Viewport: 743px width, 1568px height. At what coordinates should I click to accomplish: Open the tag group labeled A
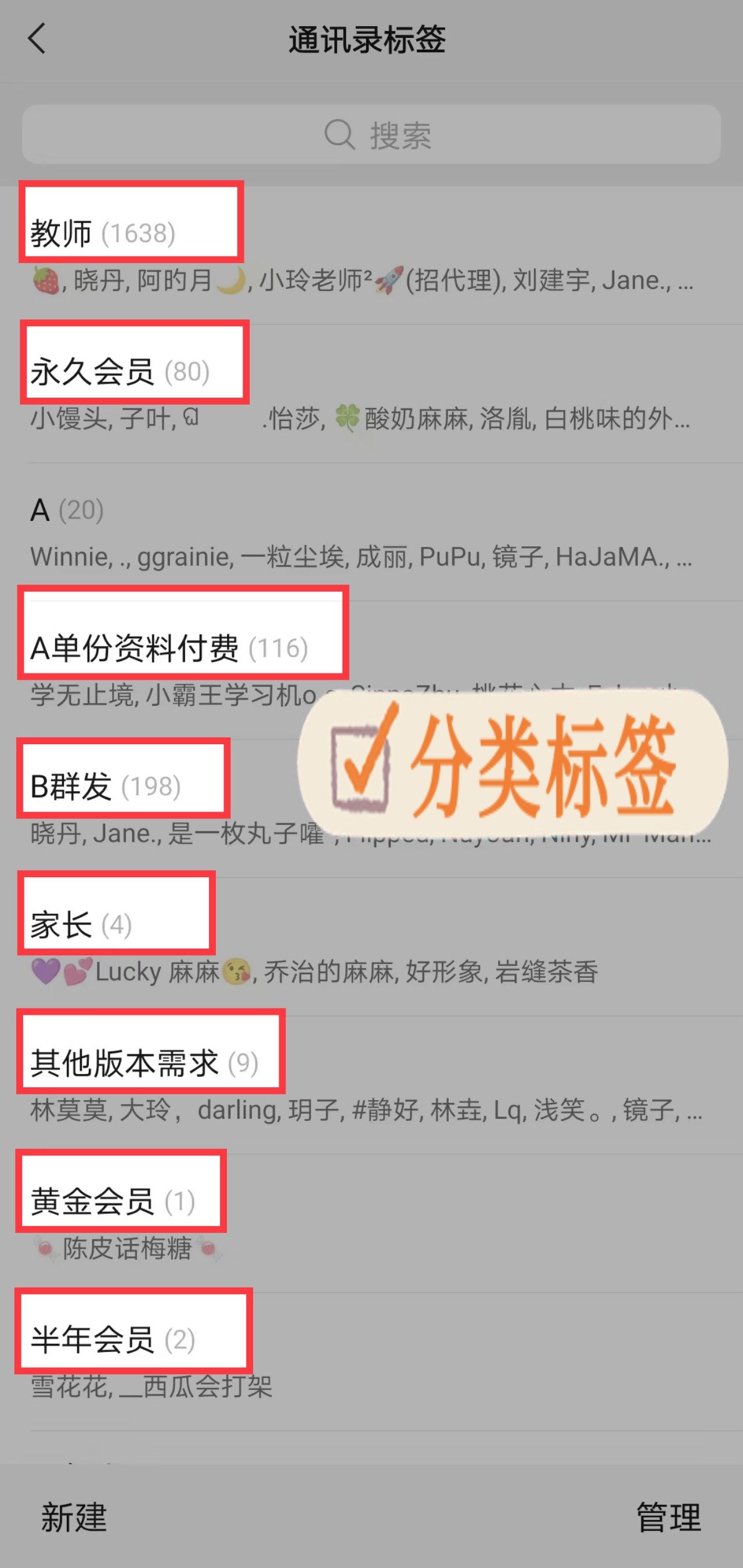[x=40, y=511]
